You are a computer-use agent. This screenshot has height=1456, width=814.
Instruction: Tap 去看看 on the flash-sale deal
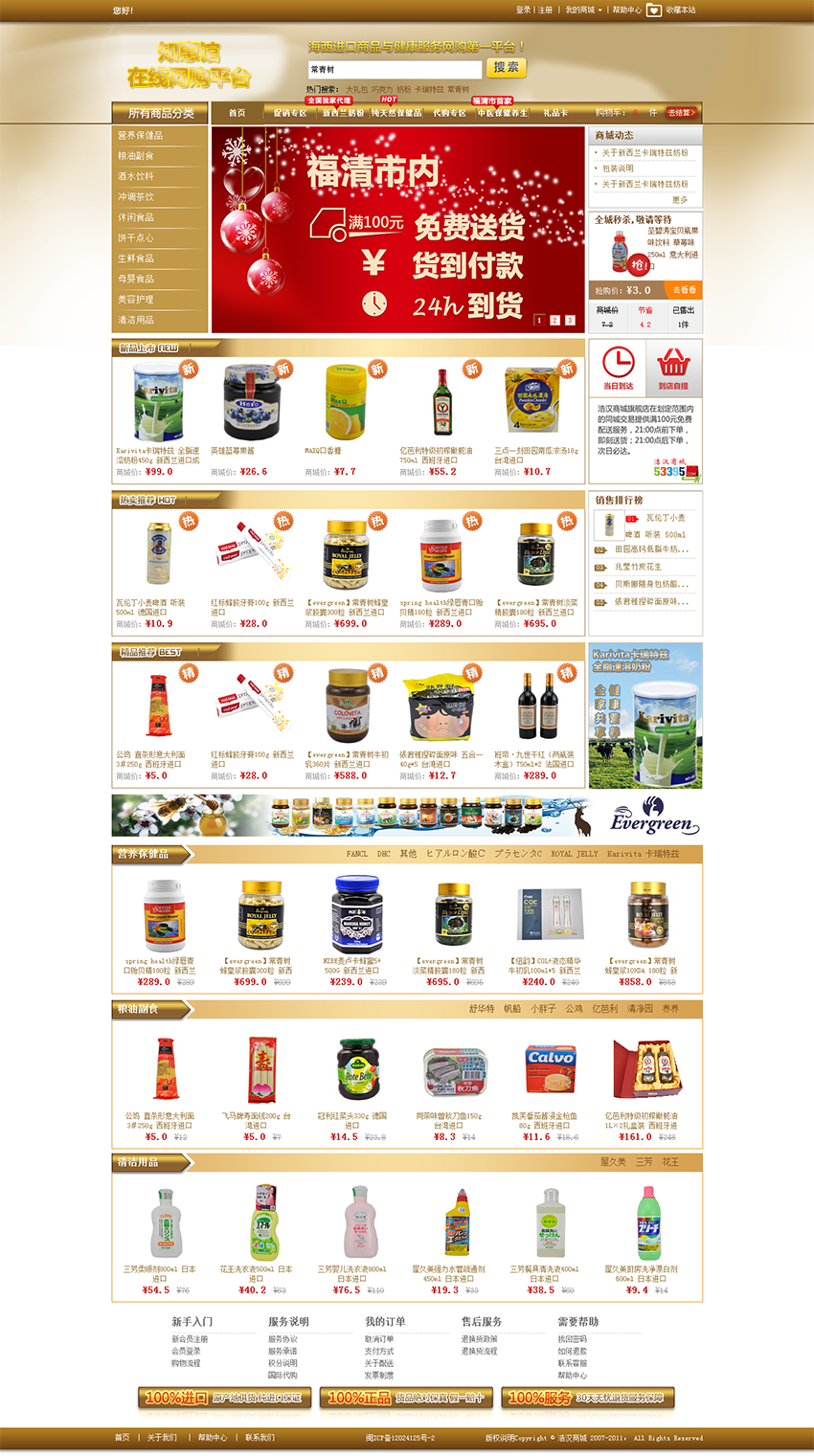coord(684,290)
